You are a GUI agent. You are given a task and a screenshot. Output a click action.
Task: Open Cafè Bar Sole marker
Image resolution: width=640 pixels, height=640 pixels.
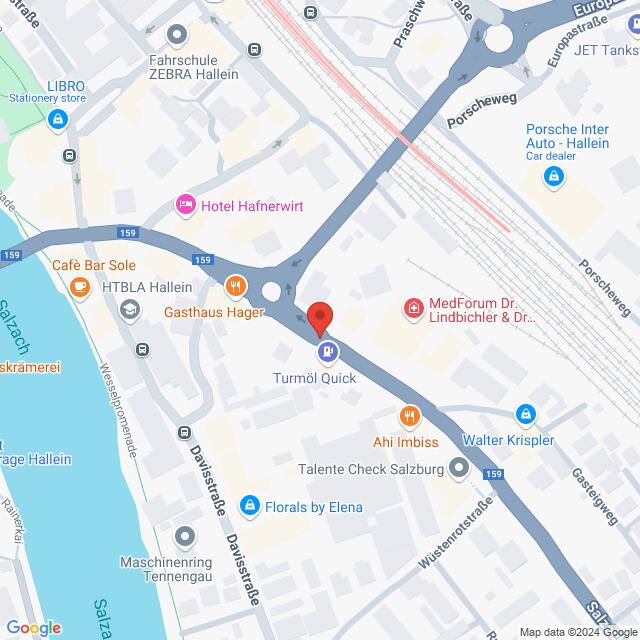(x=79, y=286)
